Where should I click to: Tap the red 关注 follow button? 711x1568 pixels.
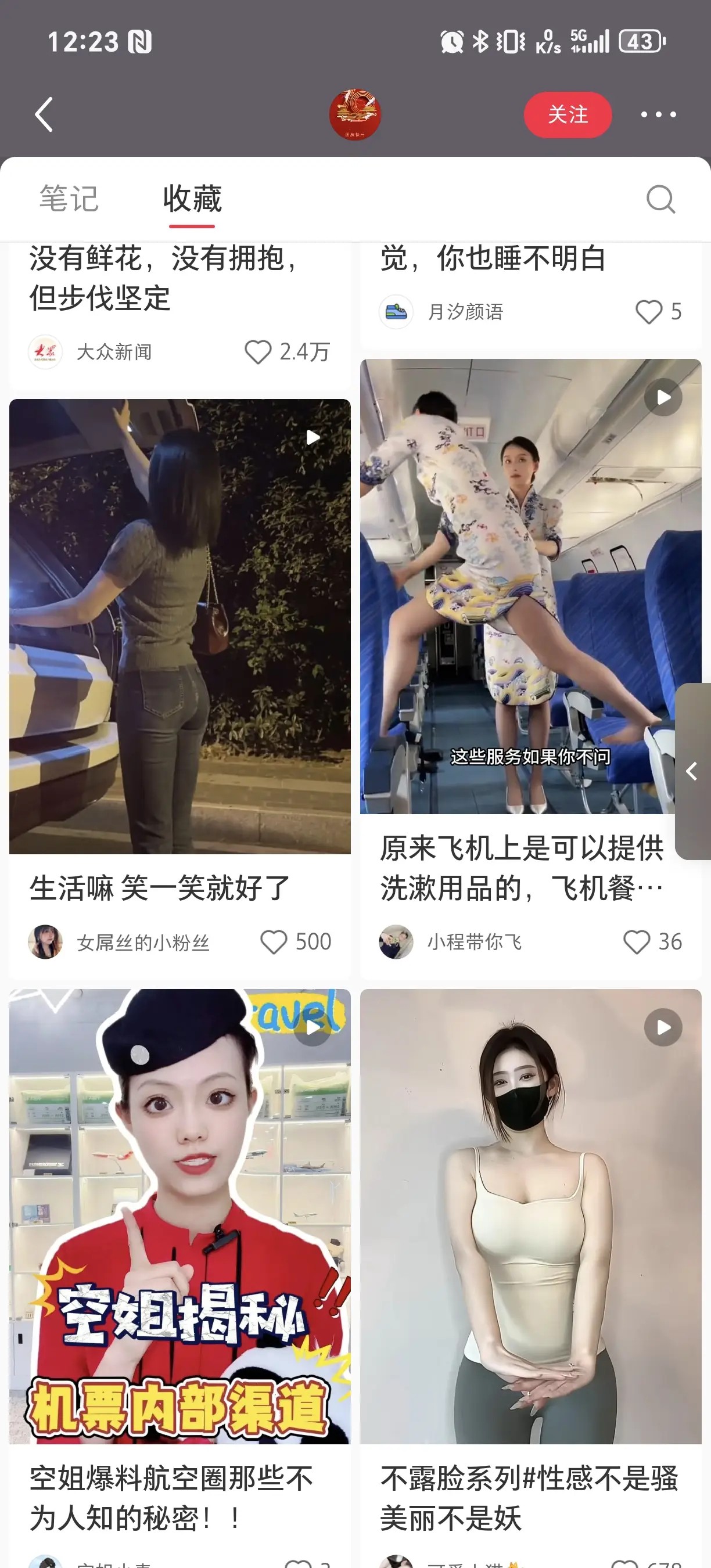point(568,114)
